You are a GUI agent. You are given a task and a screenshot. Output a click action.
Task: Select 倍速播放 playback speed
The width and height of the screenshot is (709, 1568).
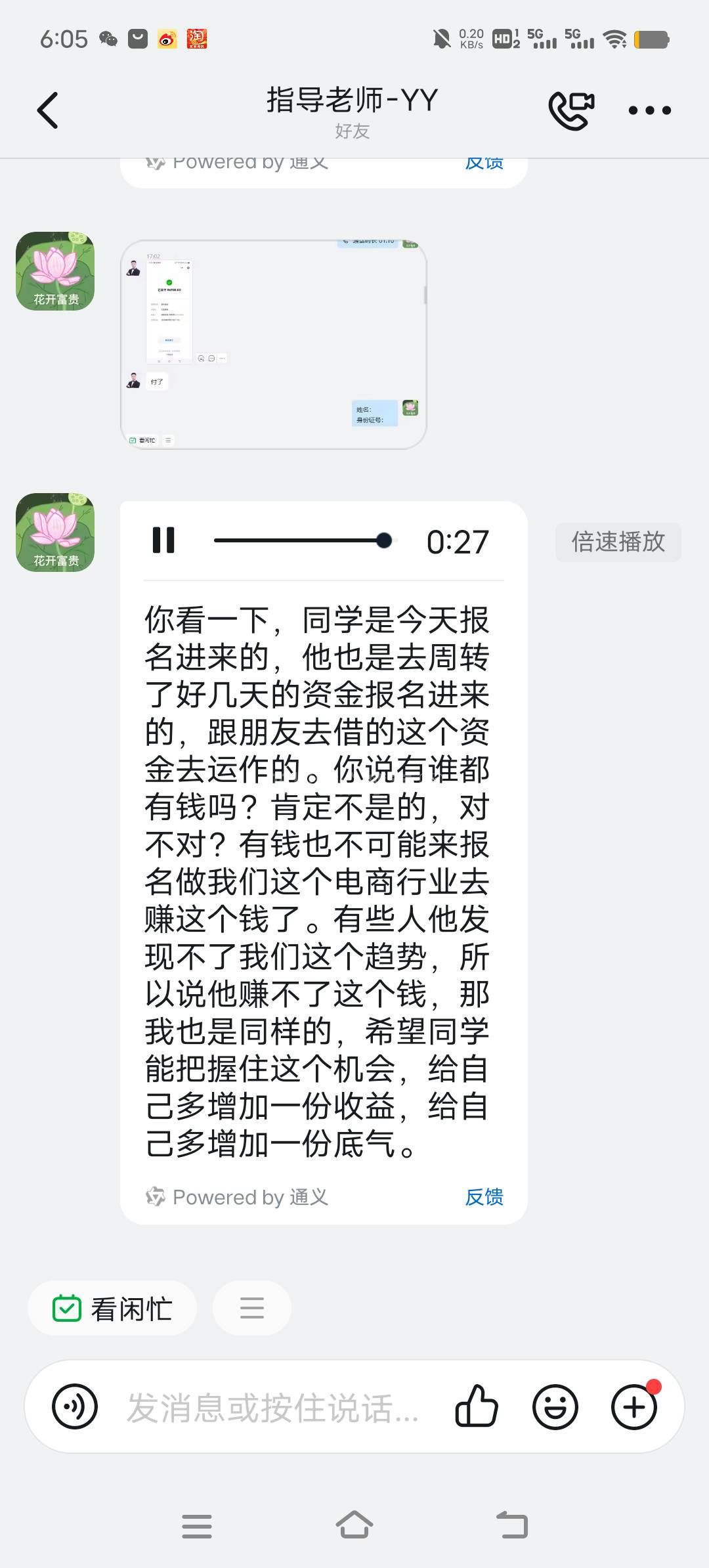tap(618, 542)
